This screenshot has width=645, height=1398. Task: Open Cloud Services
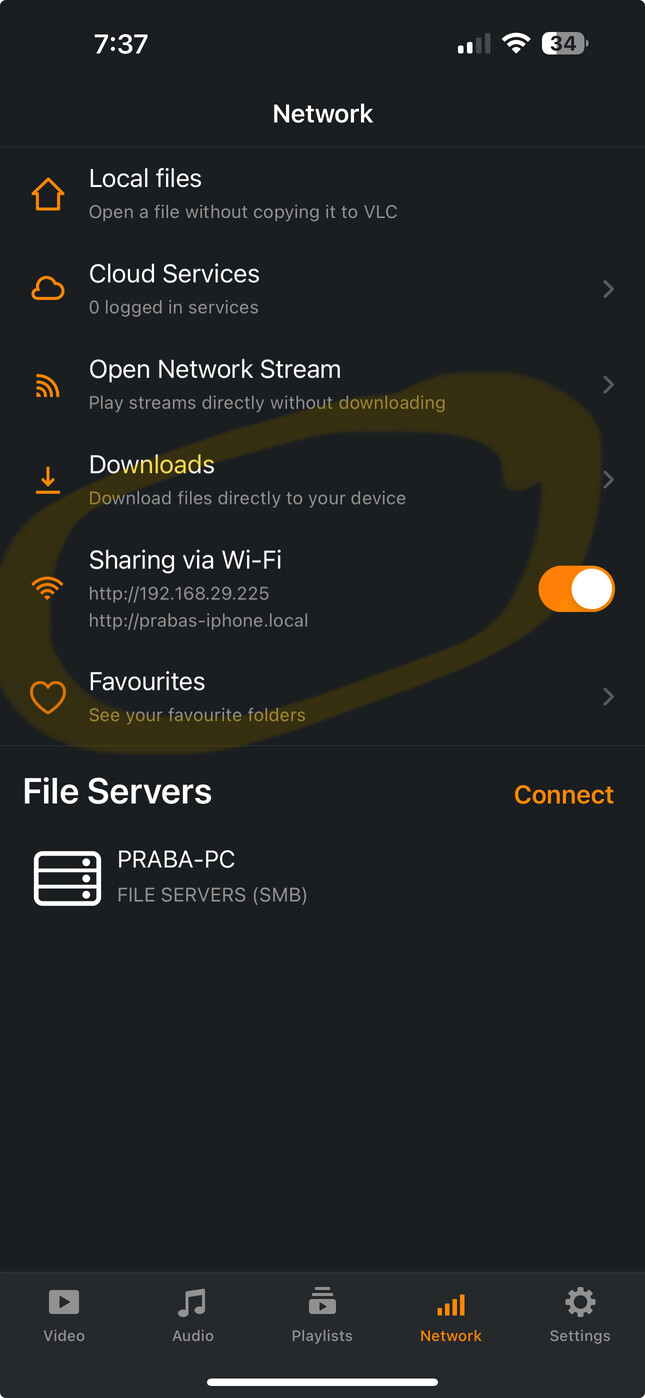322,290
